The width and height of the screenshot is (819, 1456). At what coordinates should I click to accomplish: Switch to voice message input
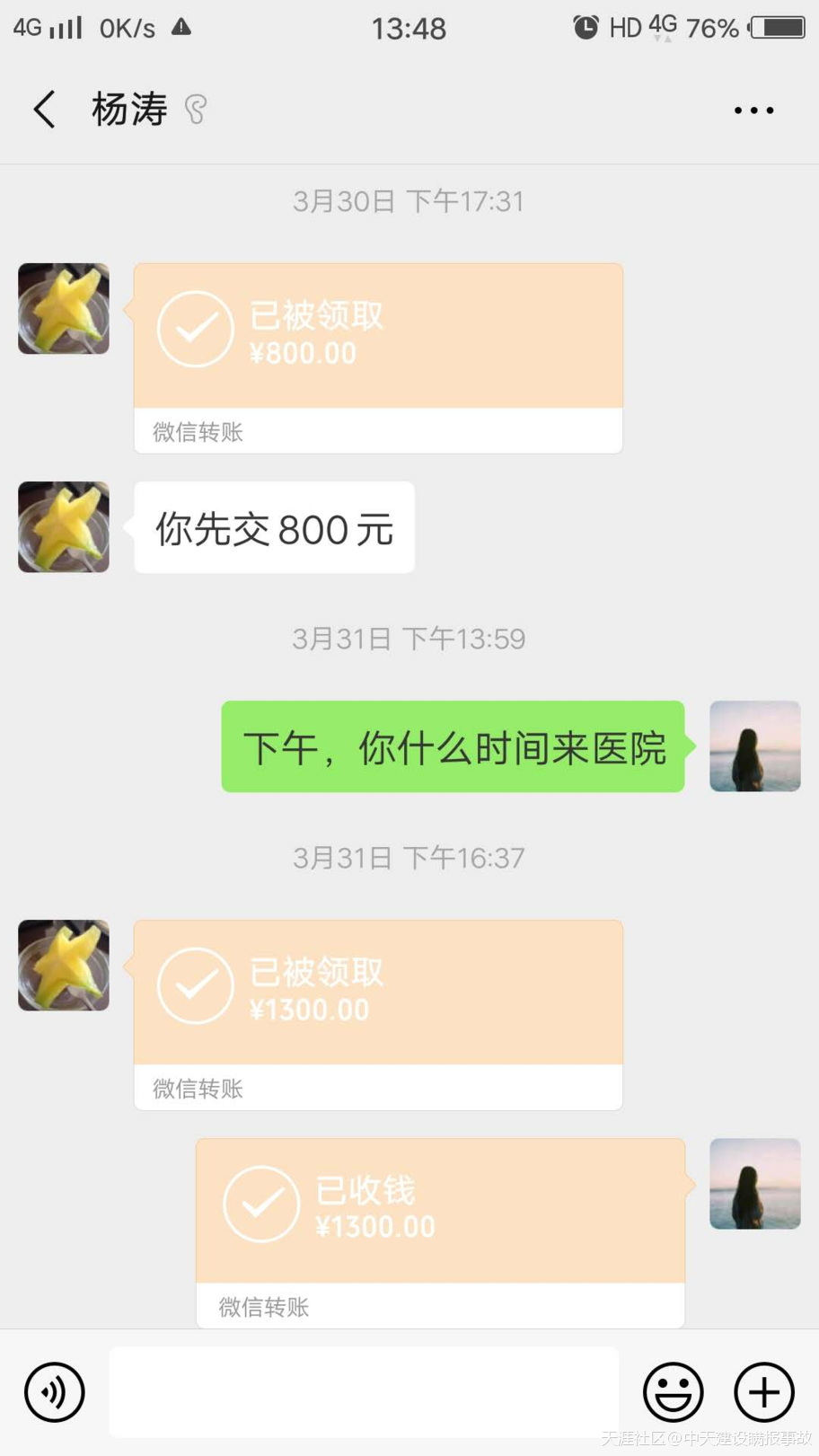54,1391
